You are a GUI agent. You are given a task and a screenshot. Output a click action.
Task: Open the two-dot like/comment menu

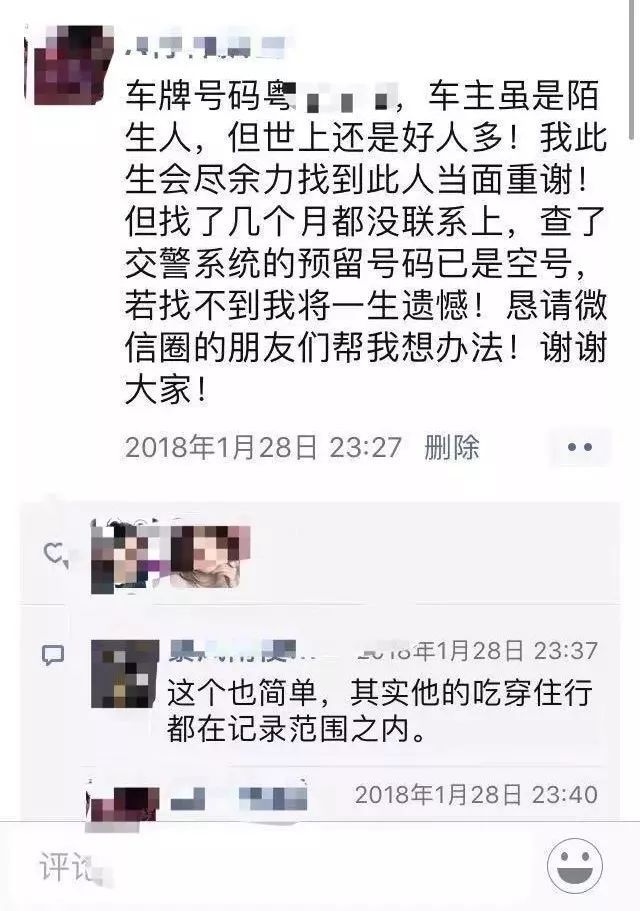580,446
